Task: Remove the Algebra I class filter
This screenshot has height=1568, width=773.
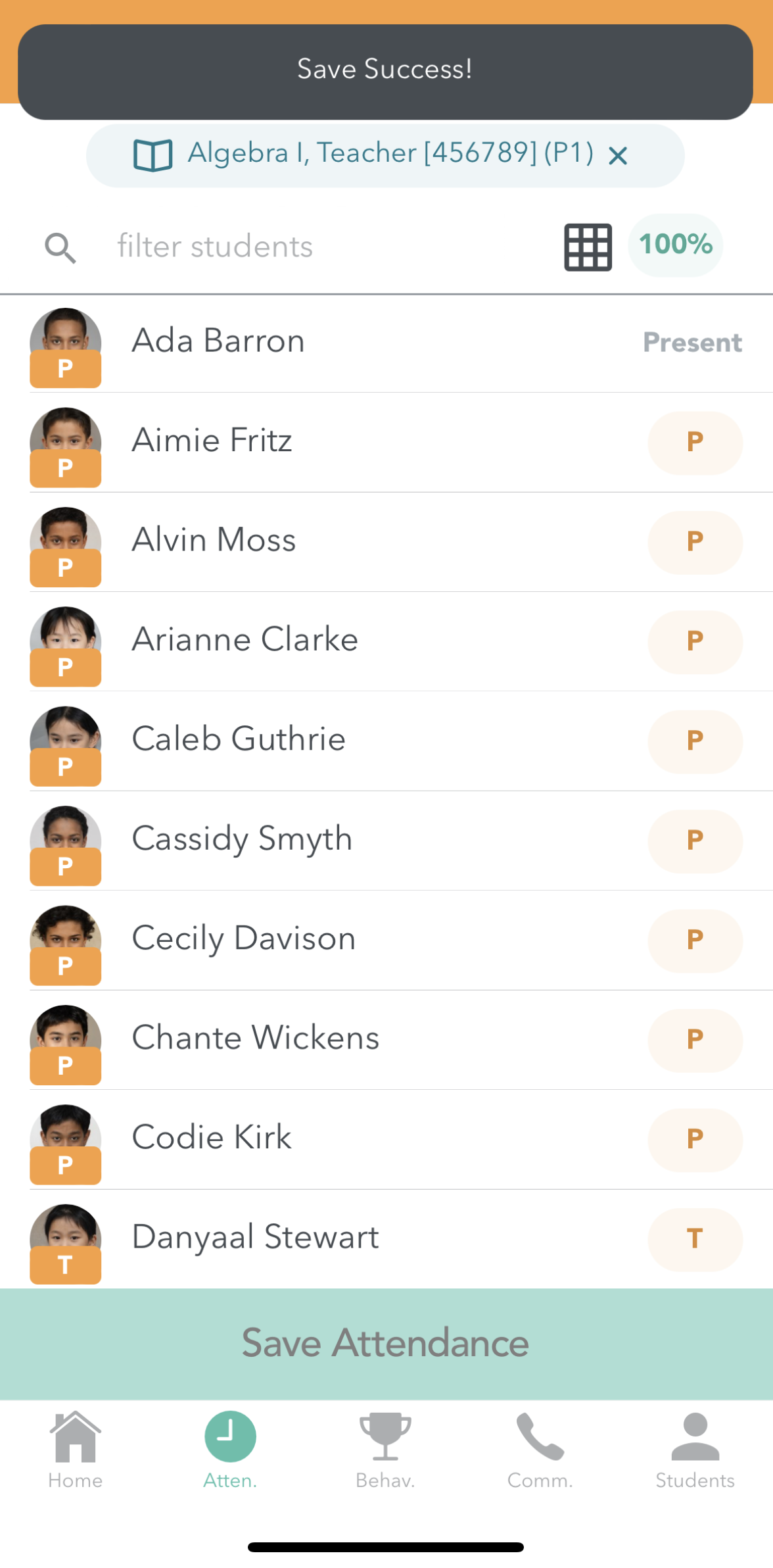Action: 617,156
